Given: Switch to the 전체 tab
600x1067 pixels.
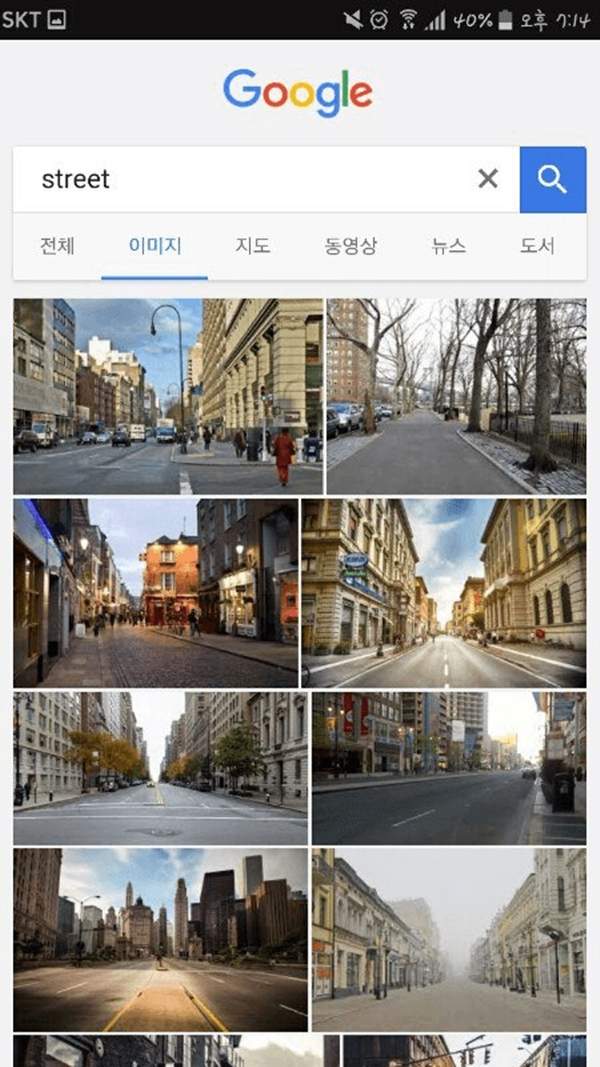Looking at the screenshot, I should (57, 246).
